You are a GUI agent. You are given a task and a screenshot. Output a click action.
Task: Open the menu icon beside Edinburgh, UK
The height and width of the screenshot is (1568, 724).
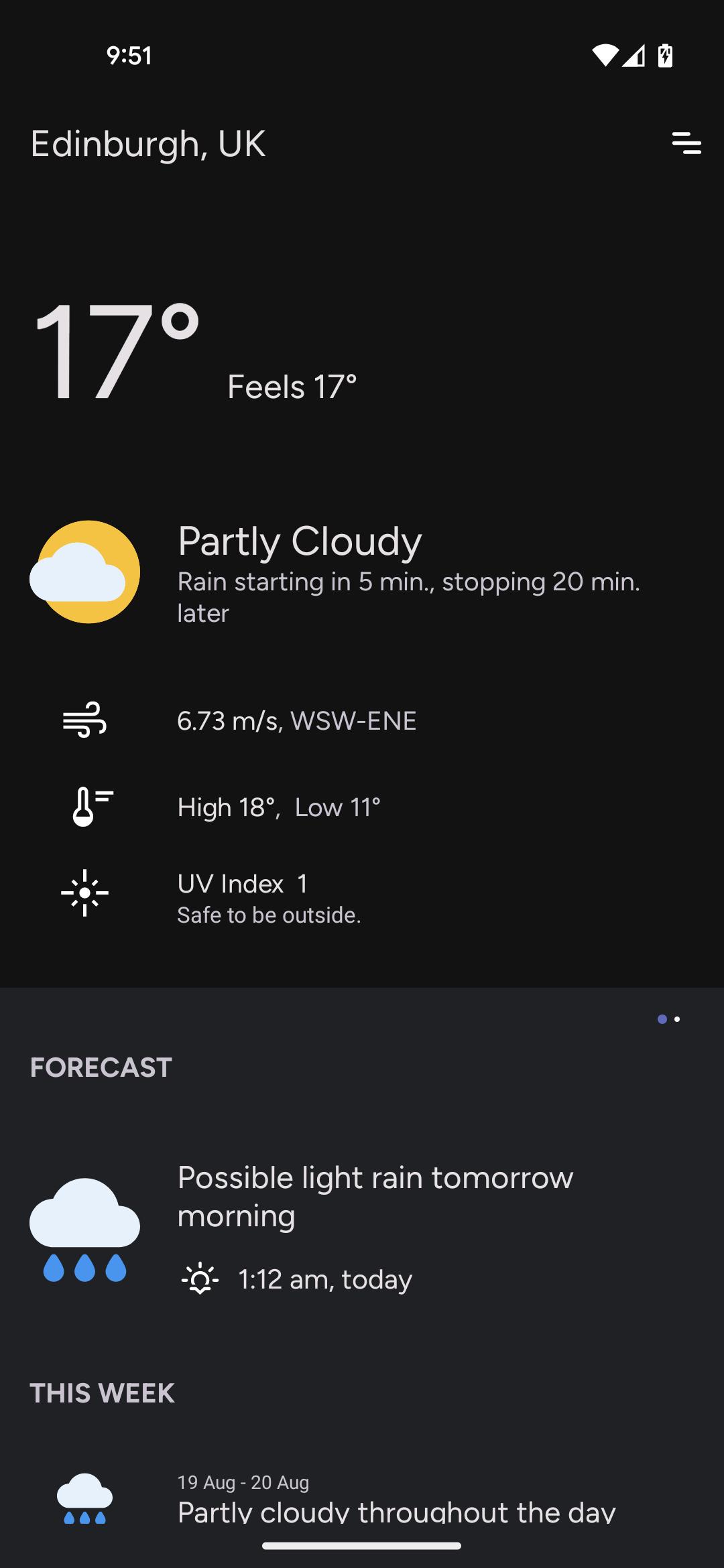(686, 143)
